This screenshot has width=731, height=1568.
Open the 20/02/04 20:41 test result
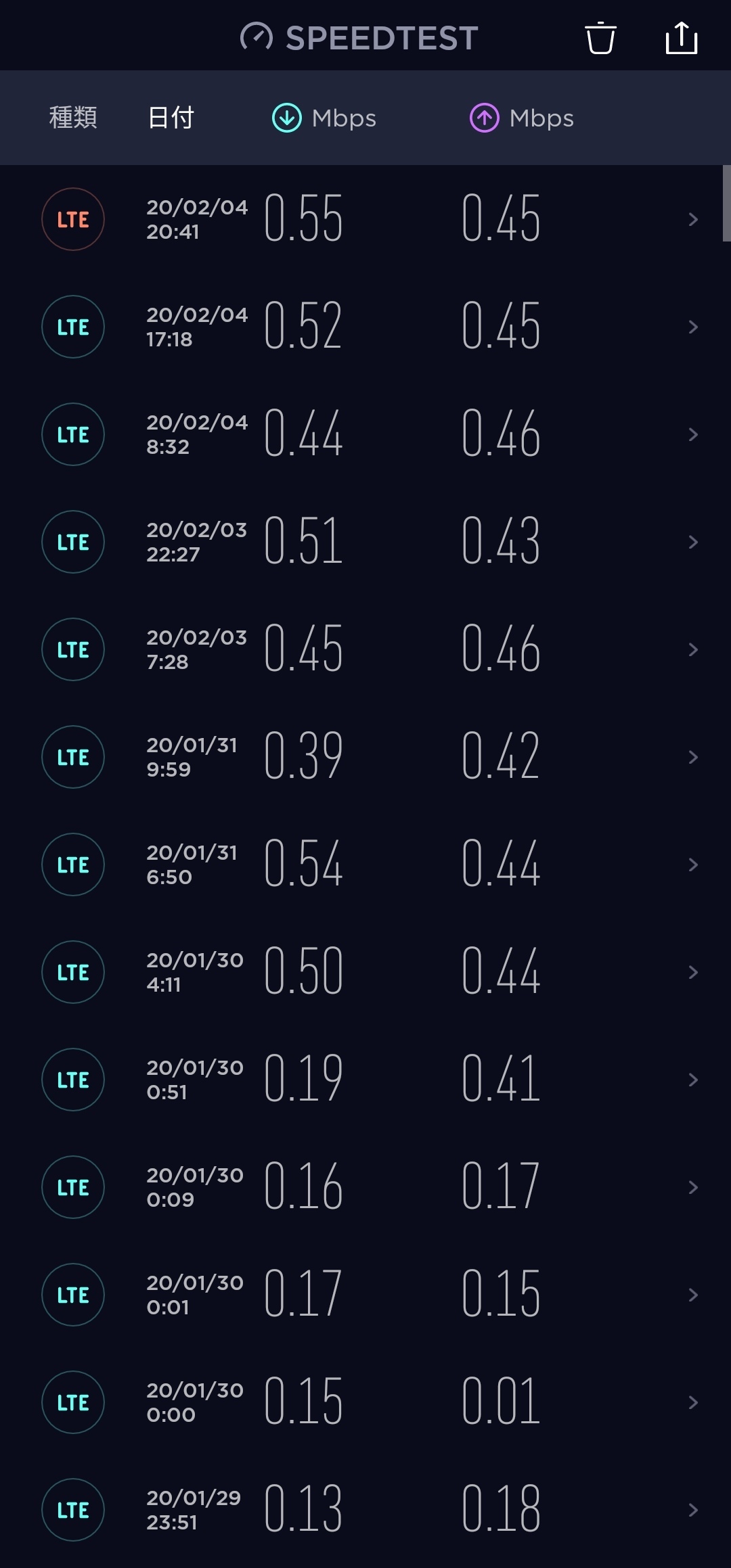pos(365,219)
